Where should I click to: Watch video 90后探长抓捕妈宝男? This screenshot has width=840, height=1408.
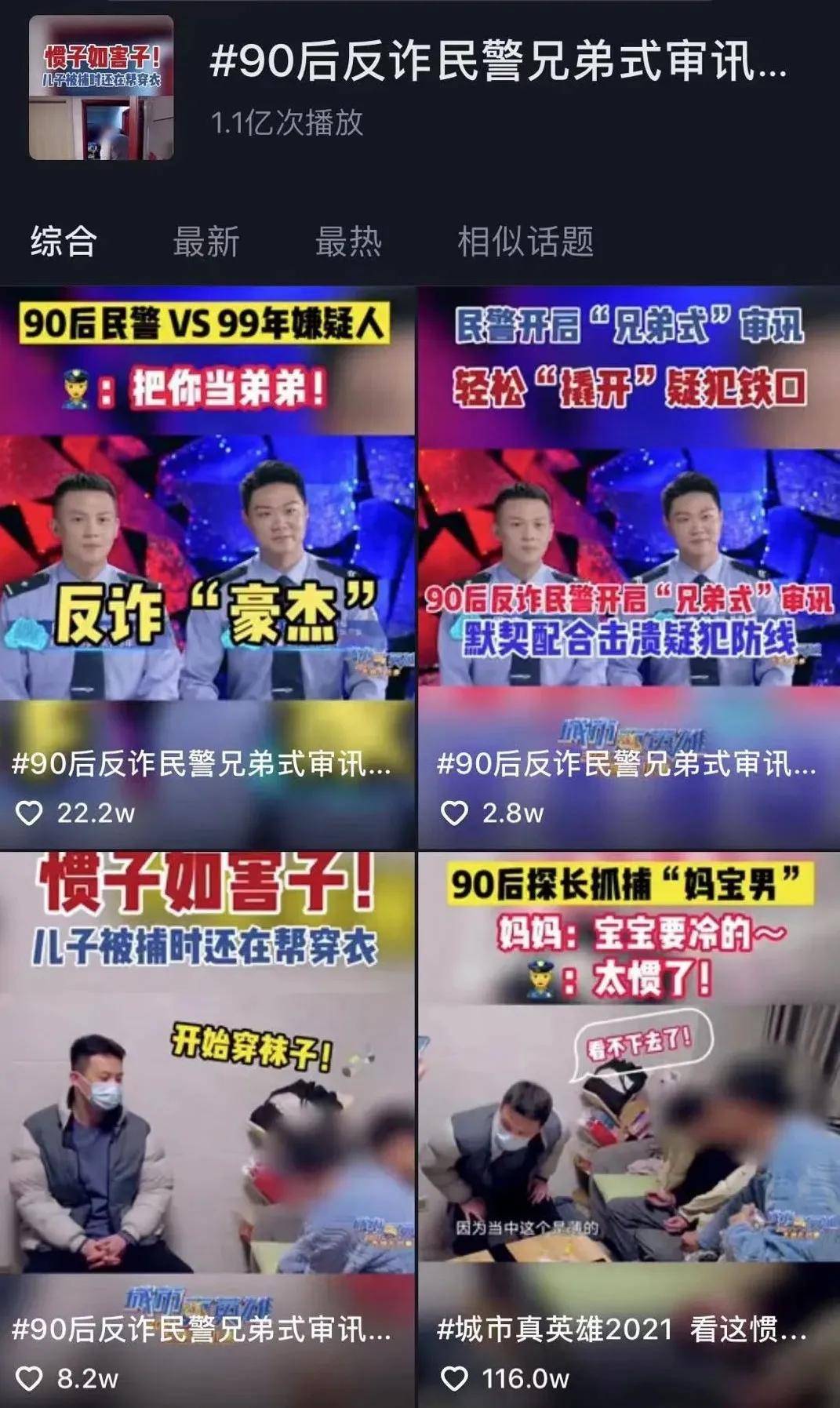coord(627,1098)
